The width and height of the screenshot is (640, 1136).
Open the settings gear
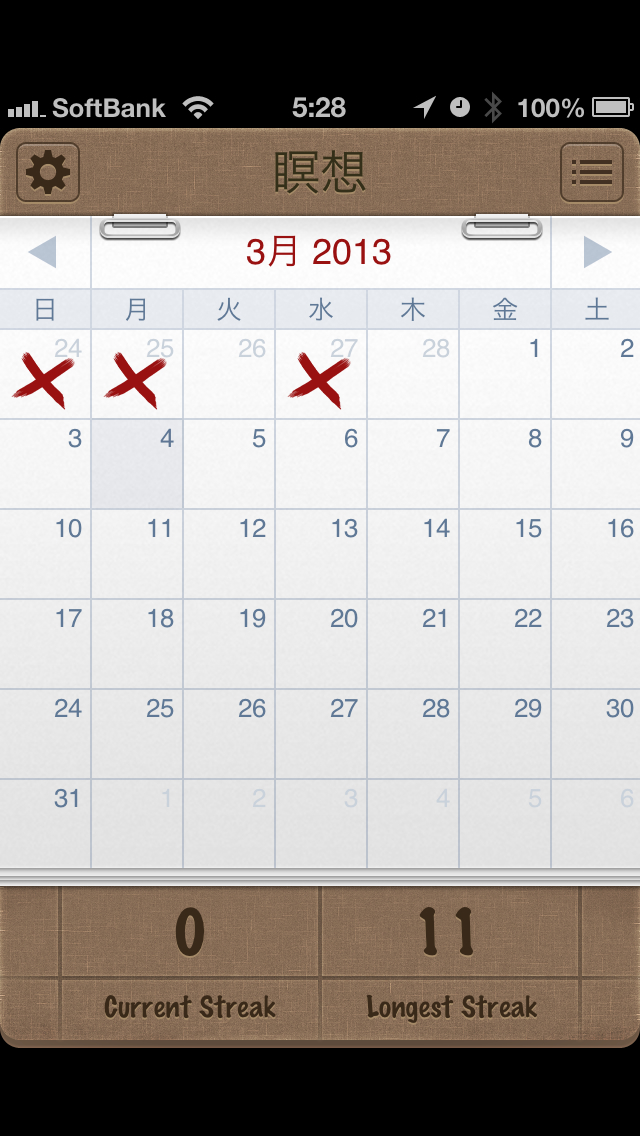pos(48,173)
